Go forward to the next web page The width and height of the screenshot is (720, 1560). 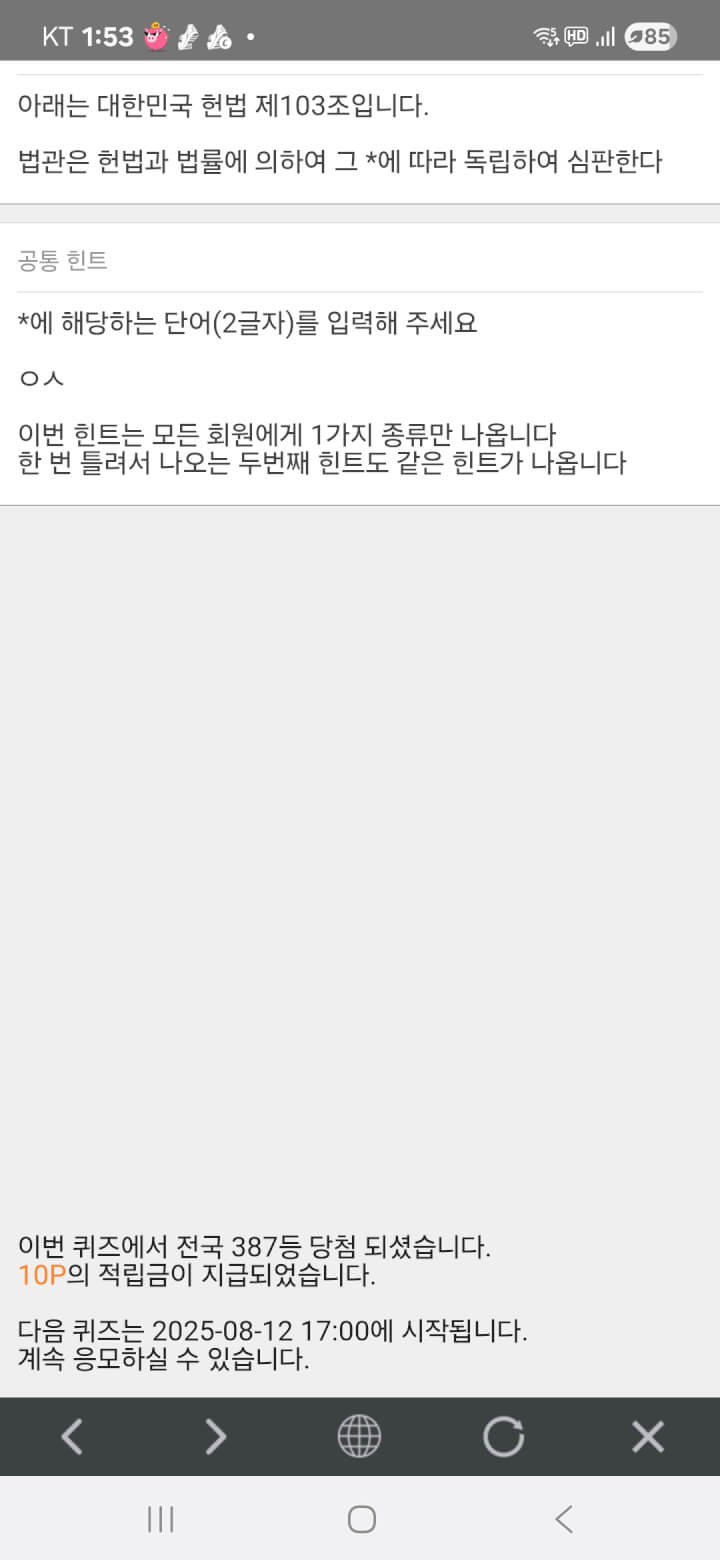(215, 1437)
